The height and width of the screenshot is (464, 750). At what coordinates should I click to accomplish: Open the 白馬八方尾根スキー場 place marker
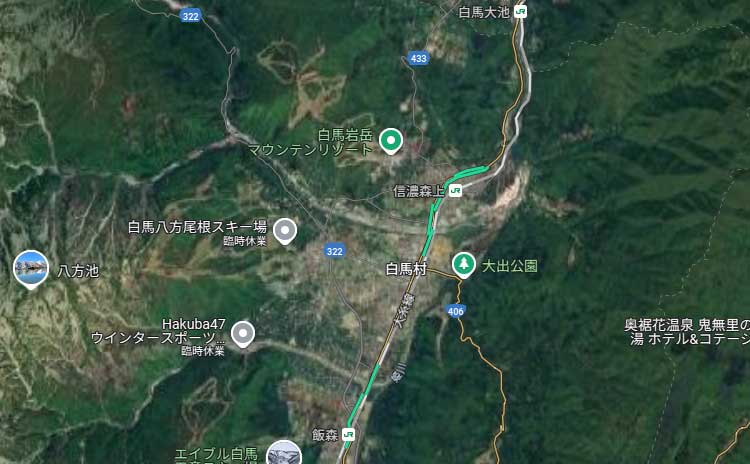[286, 232]
